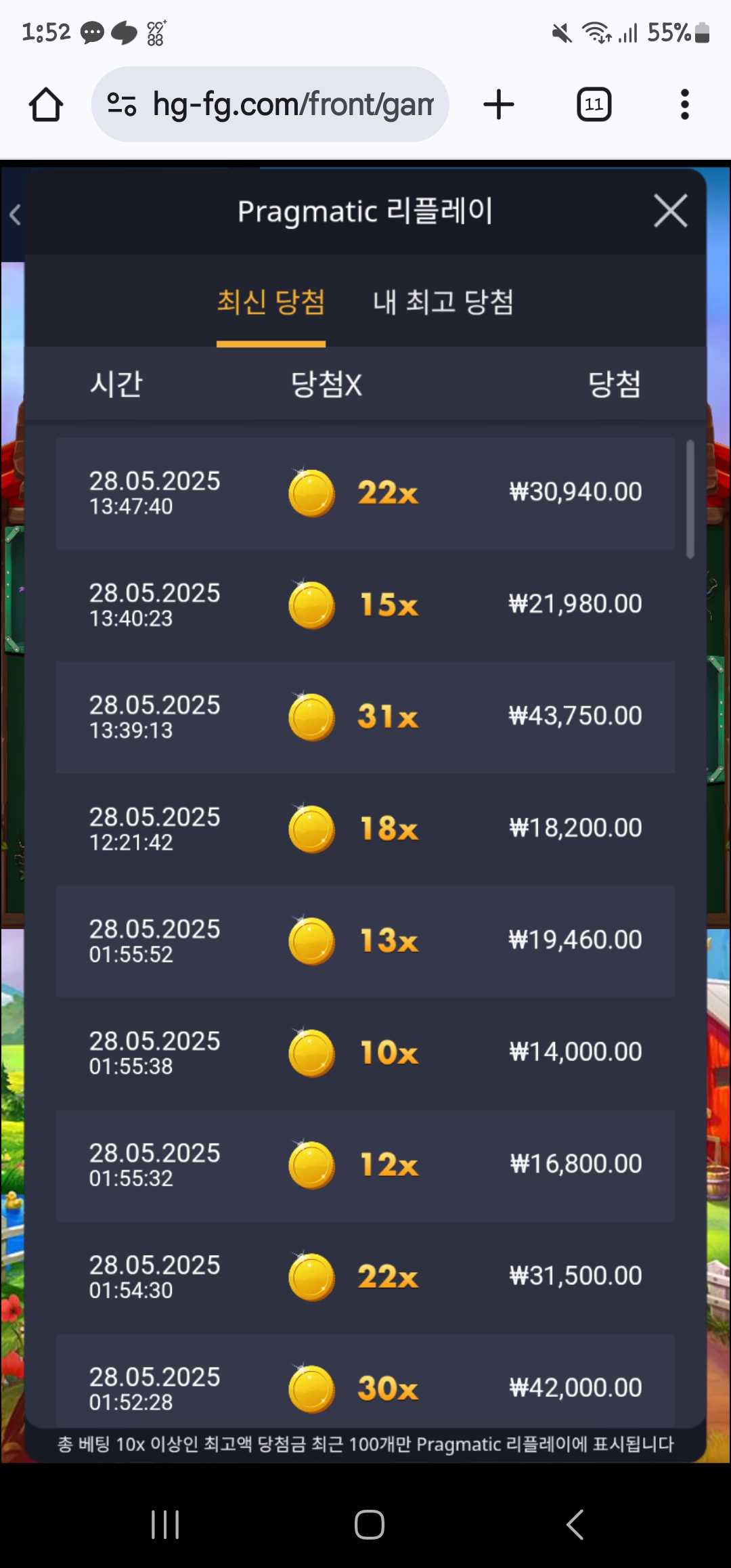
Task: Play the 13:47:40 replay with 22x win
Action: pos(365,493)
